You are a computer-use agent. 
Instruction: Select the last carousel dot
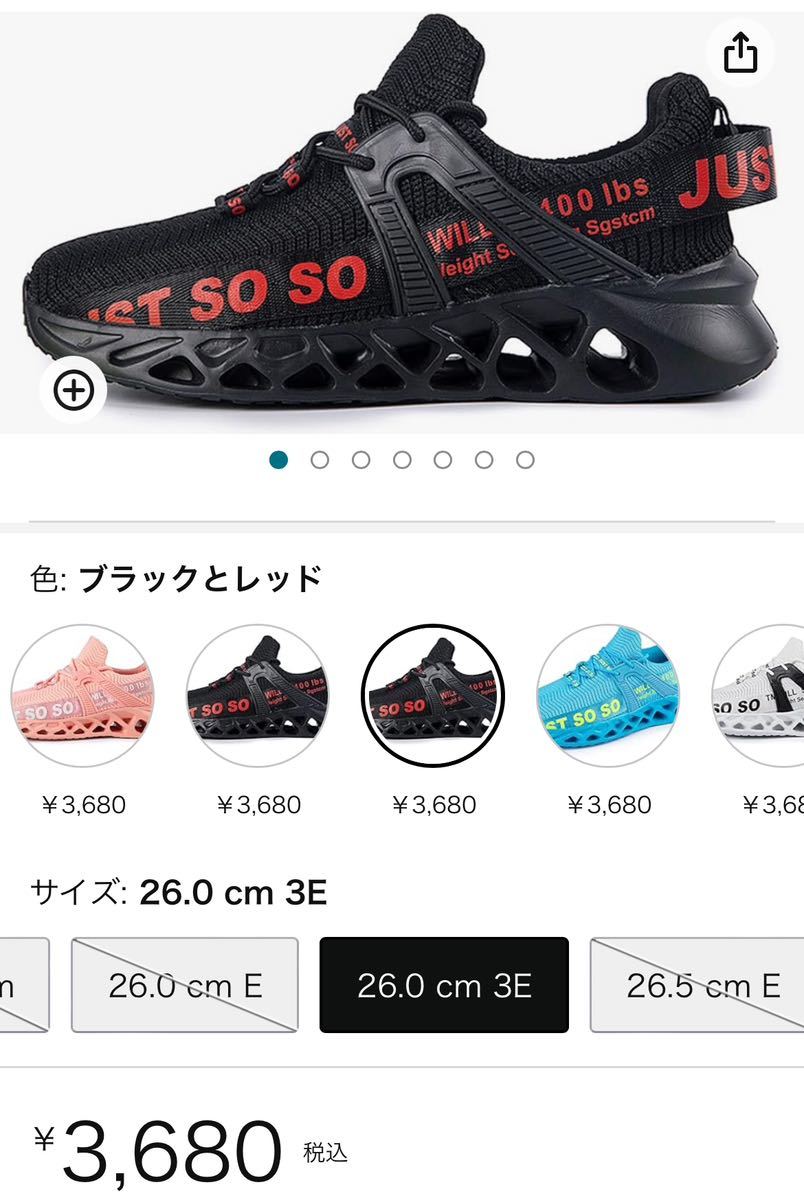coord(525,461)
